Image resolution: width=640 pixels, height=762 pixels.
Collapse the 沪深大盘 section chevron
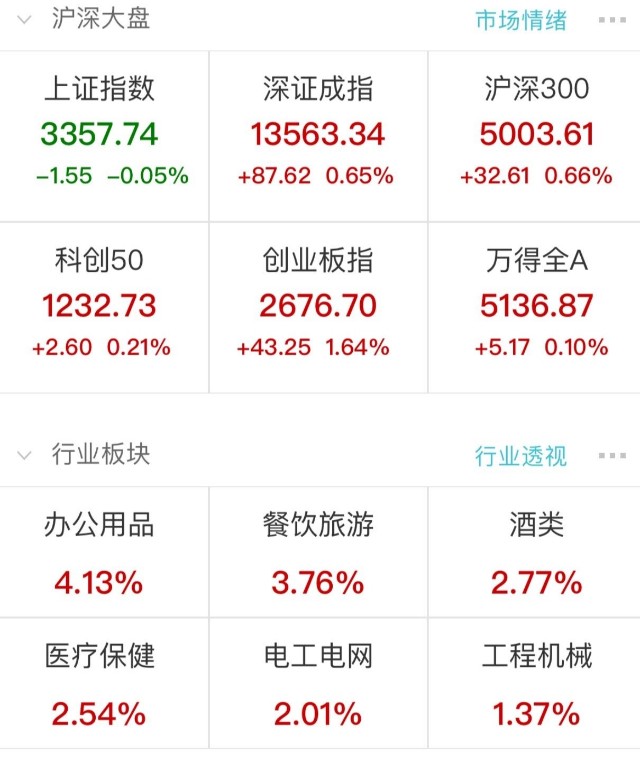tap(24, 20)
